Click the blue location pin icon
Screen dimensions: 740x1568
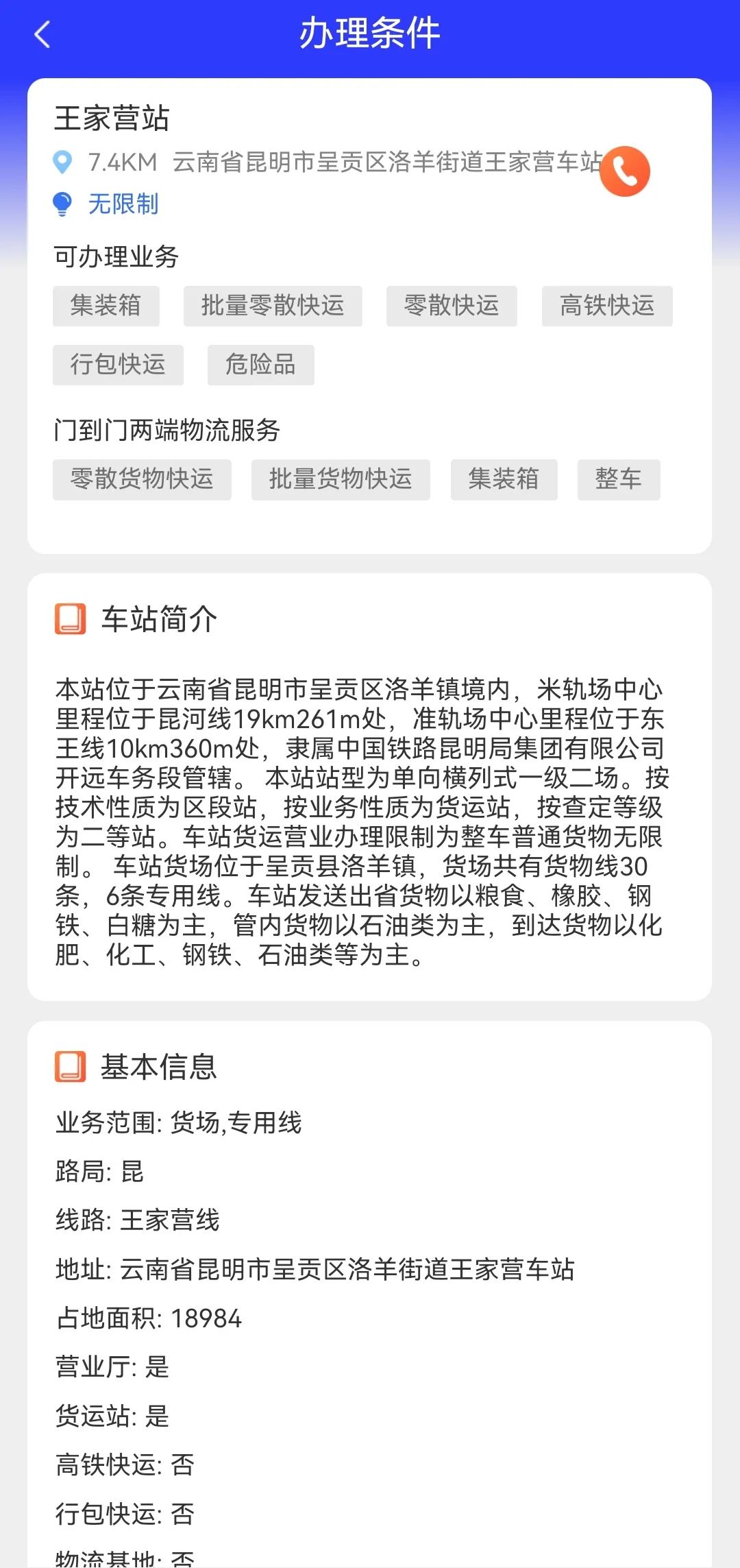(63, 163)
